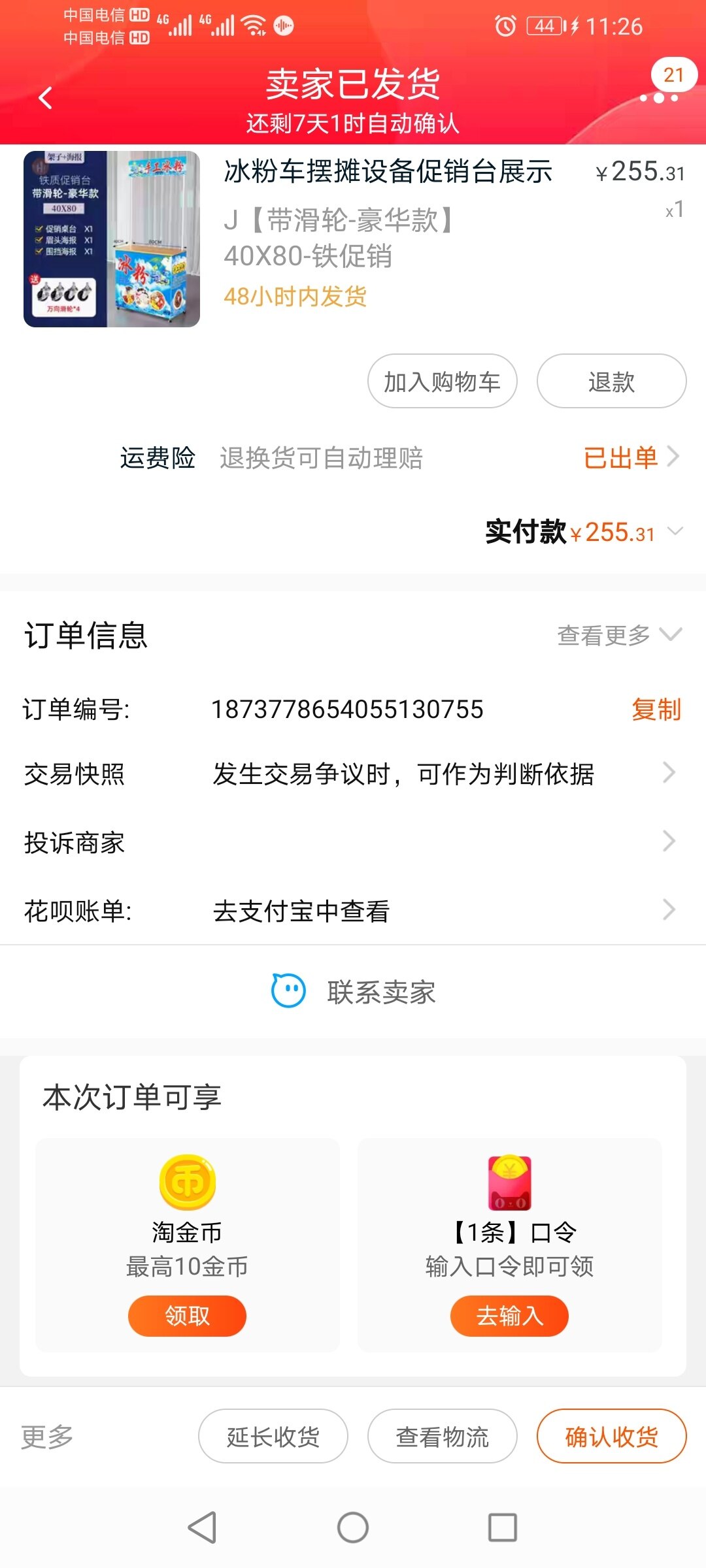The image size is (706, 1568).
Task: Copy the order number with 复制
Action: (x=656, y=710)
